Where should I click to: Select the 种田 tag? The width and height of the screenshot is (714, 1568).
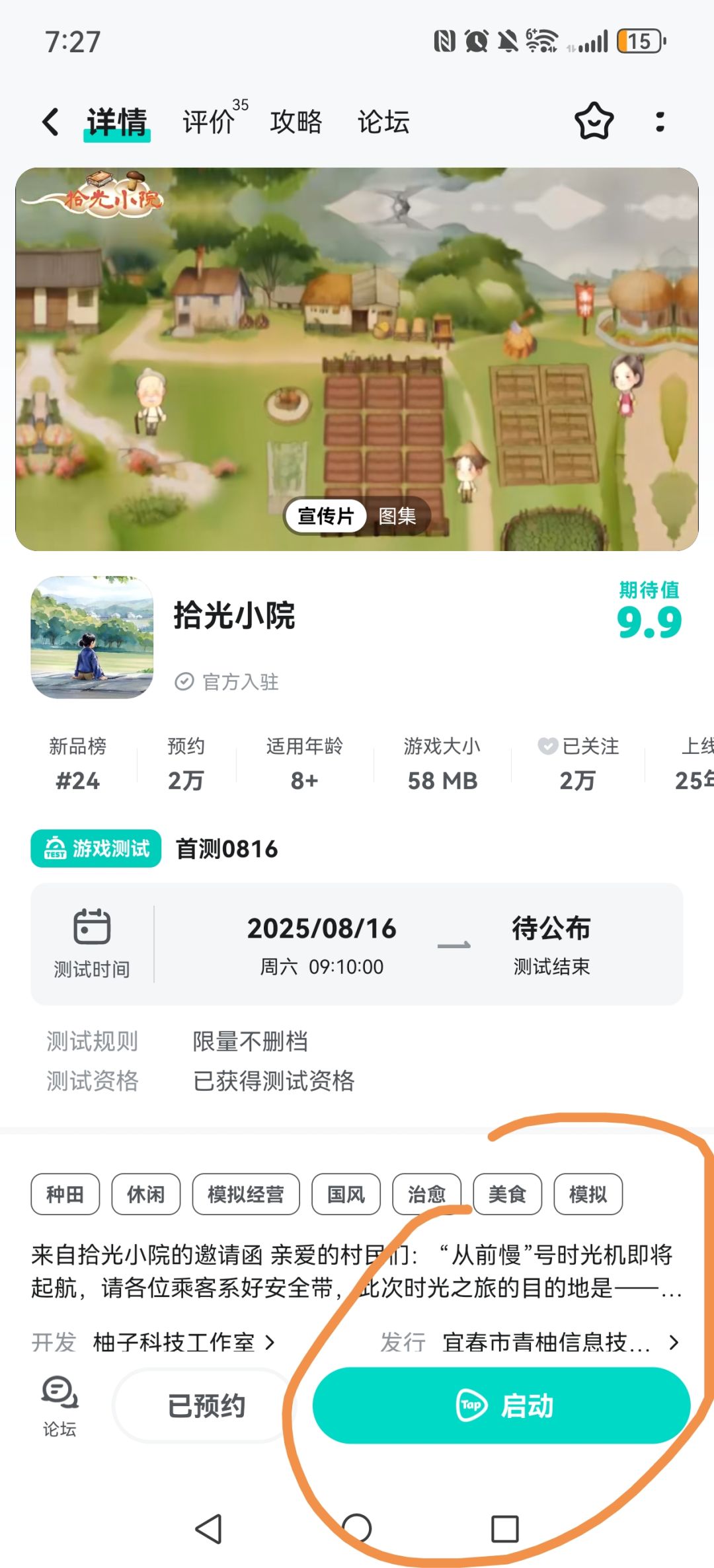coord(65,1194)
